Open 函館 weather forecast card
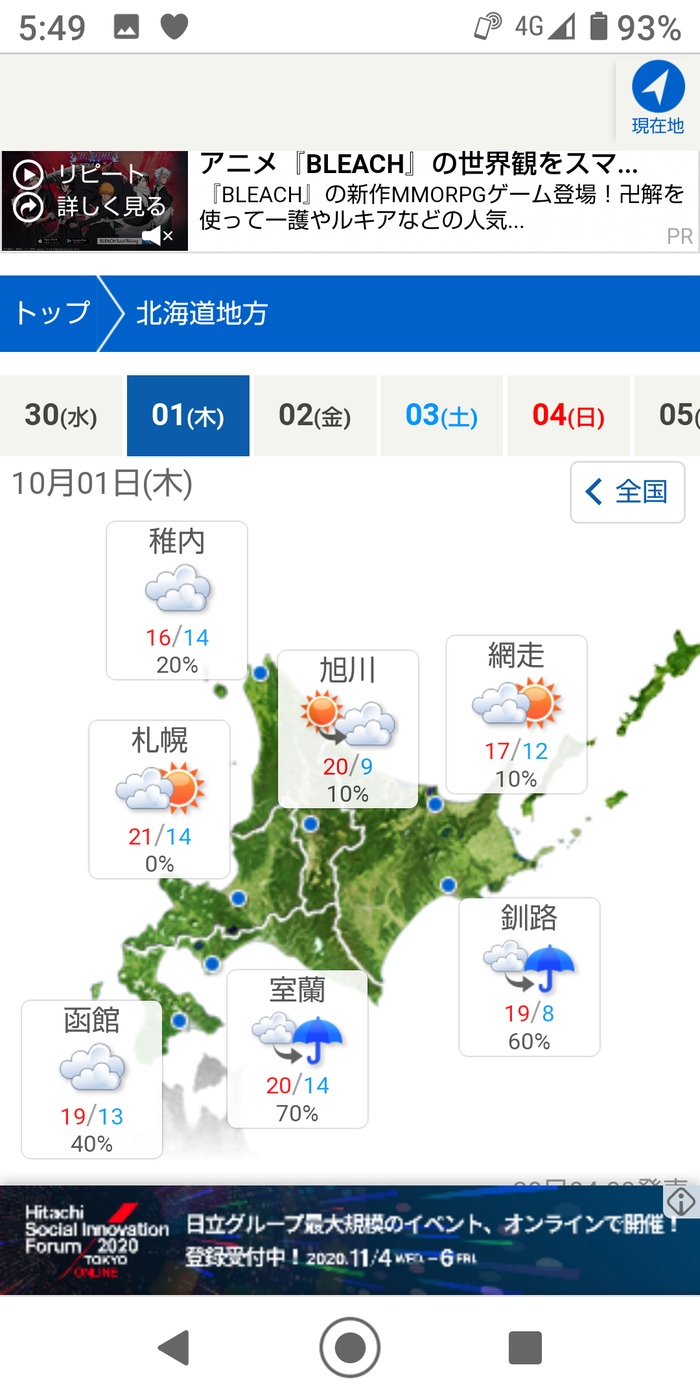 [92, 1079]
